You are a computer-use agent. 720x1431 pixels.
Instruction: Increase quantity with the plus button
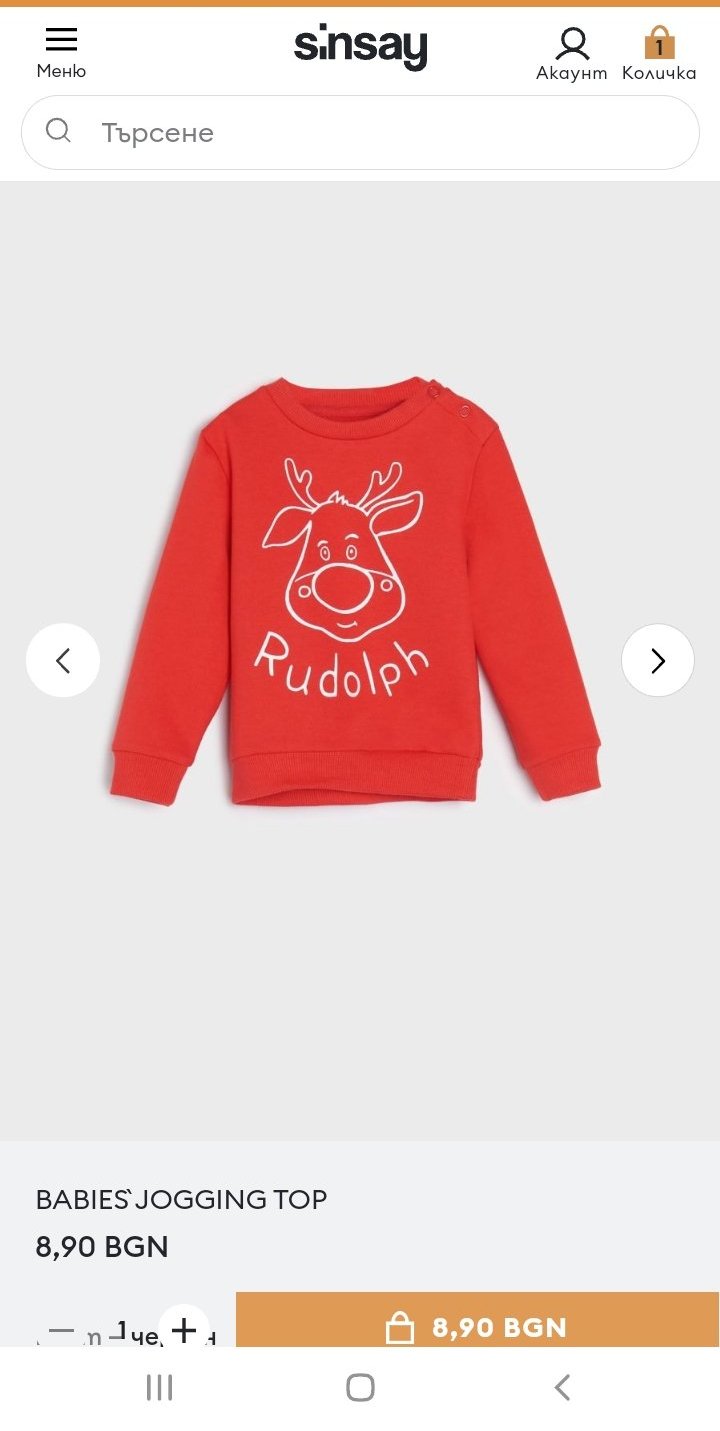click(x=184, y=1329)
